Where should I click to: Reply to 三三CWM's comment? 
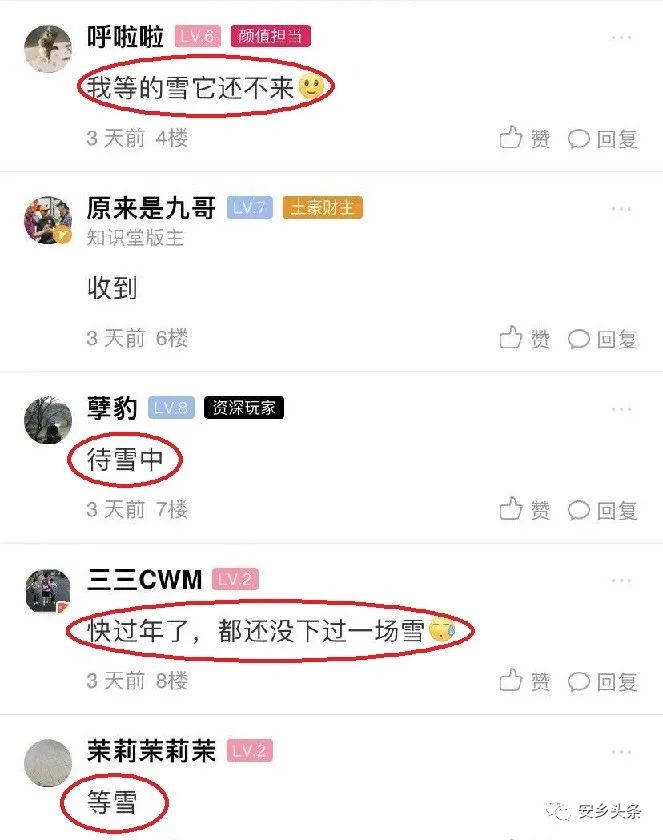pos(603,682)
